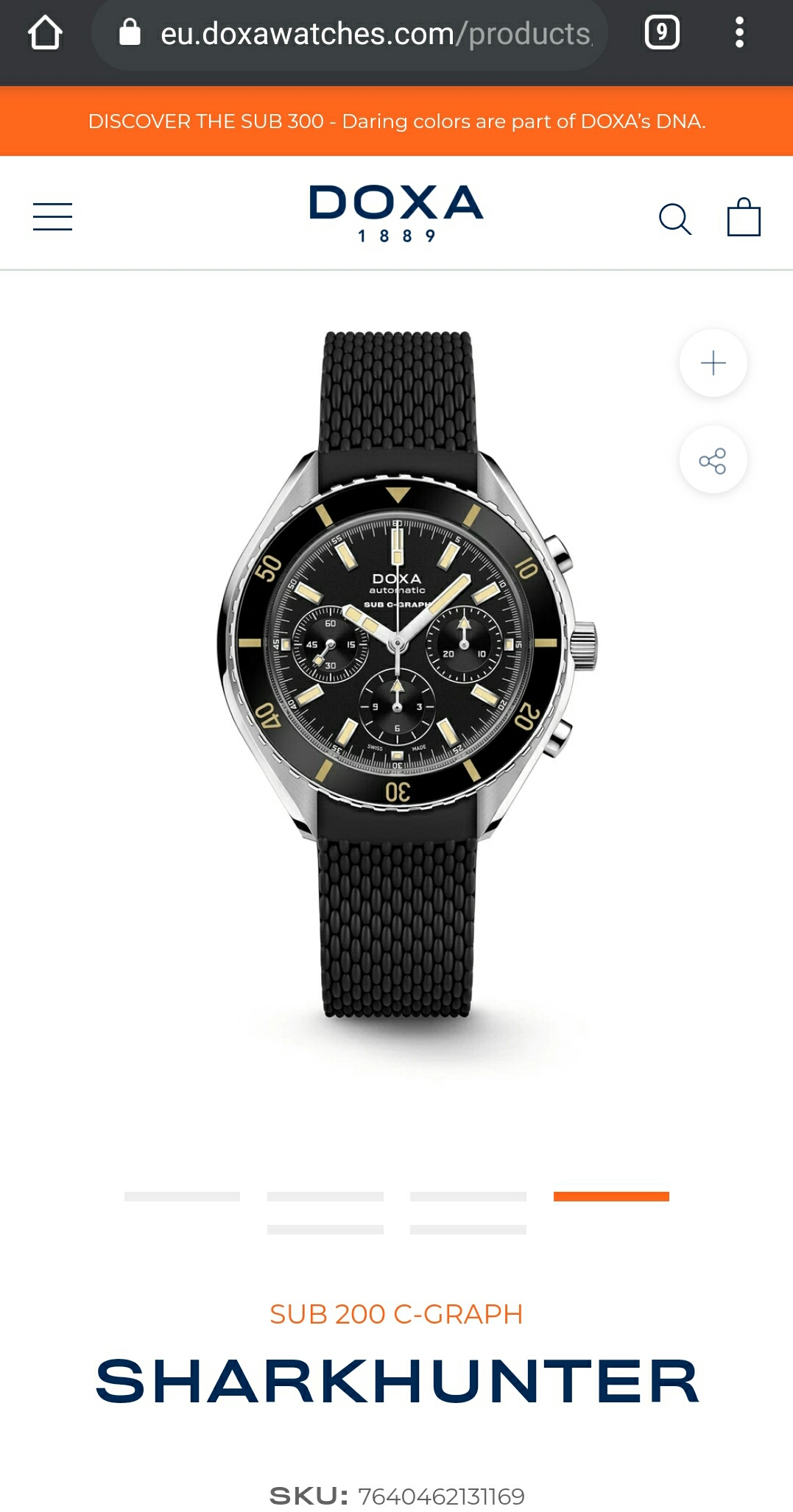Viewport: 793px width, 1512px height.
Task: Go to the browser home page
Action: (45, 33)
